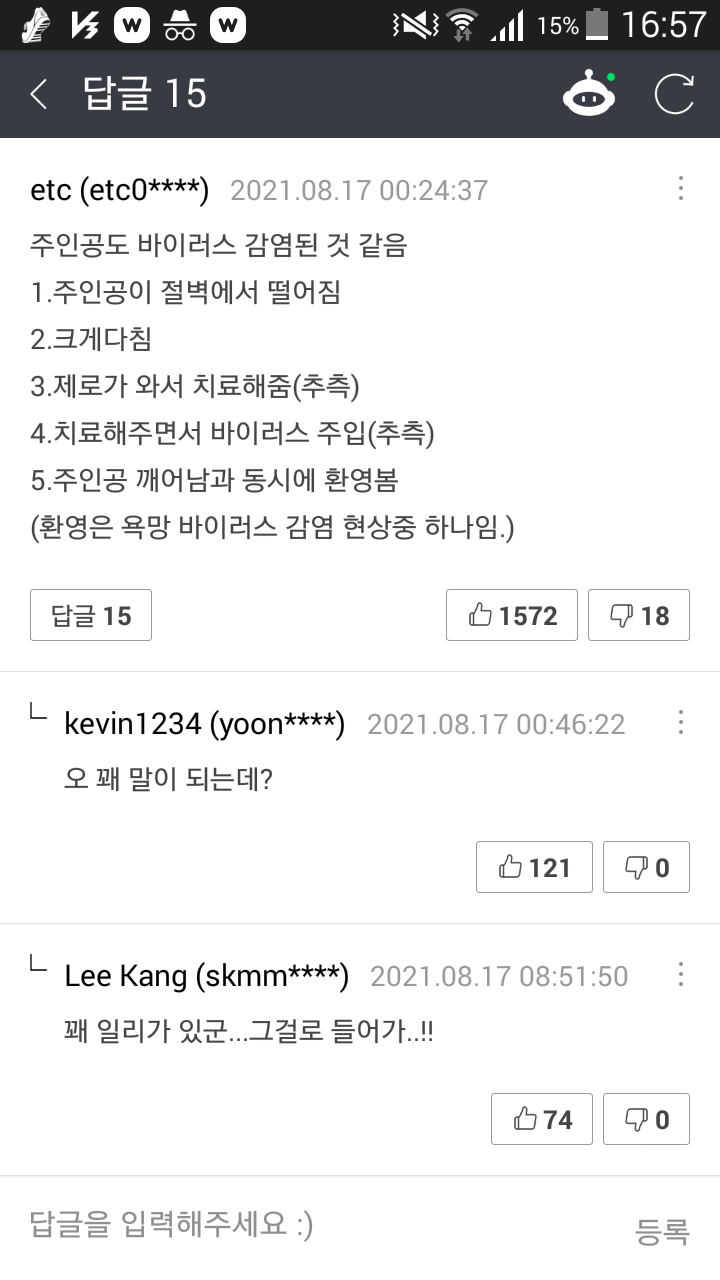Viewport: 720px width, 1280px height.
Task: Refresh the replies list
Action: click(674, 95)
